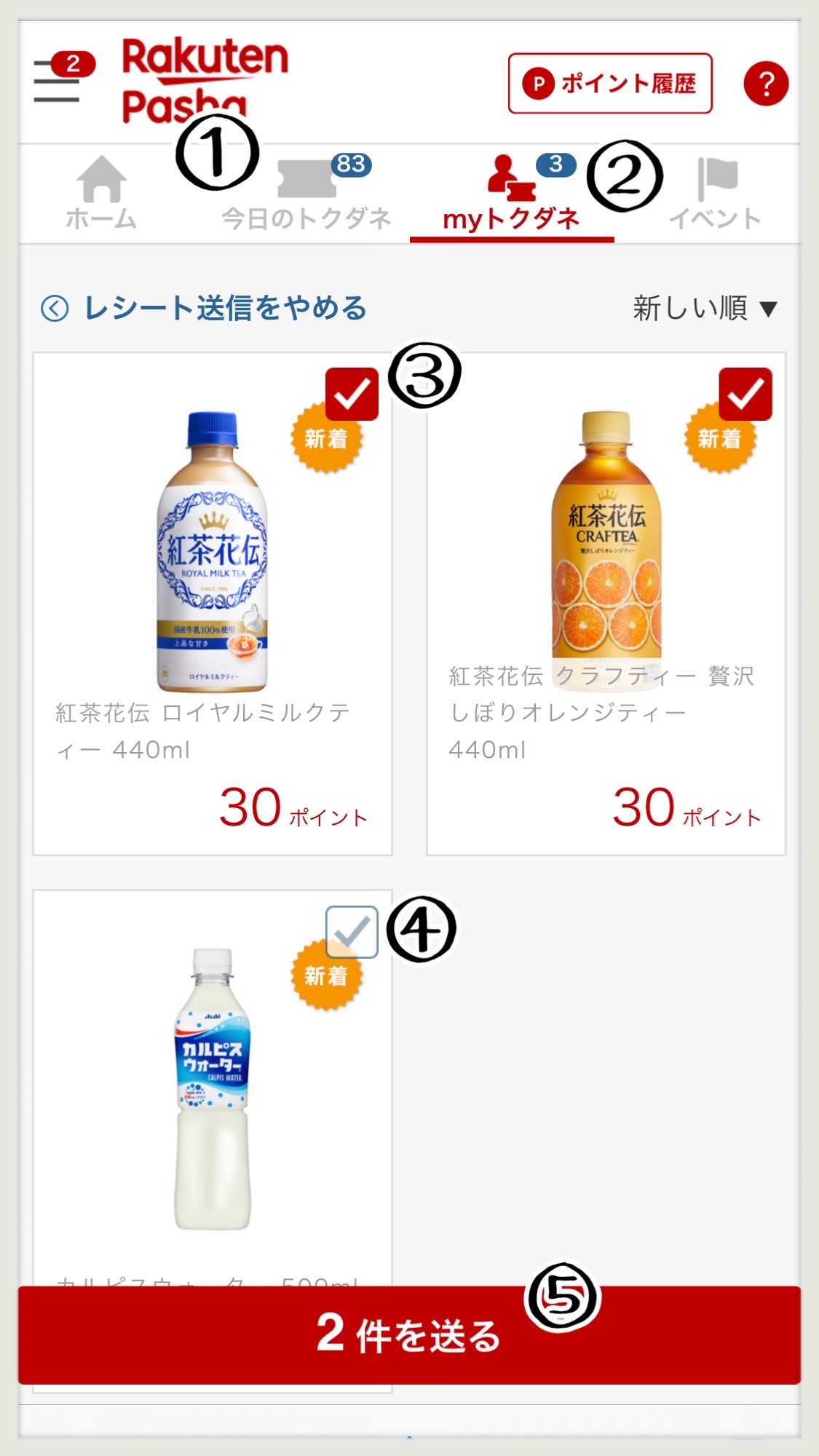Open the help question mark icon

(765, 84)
